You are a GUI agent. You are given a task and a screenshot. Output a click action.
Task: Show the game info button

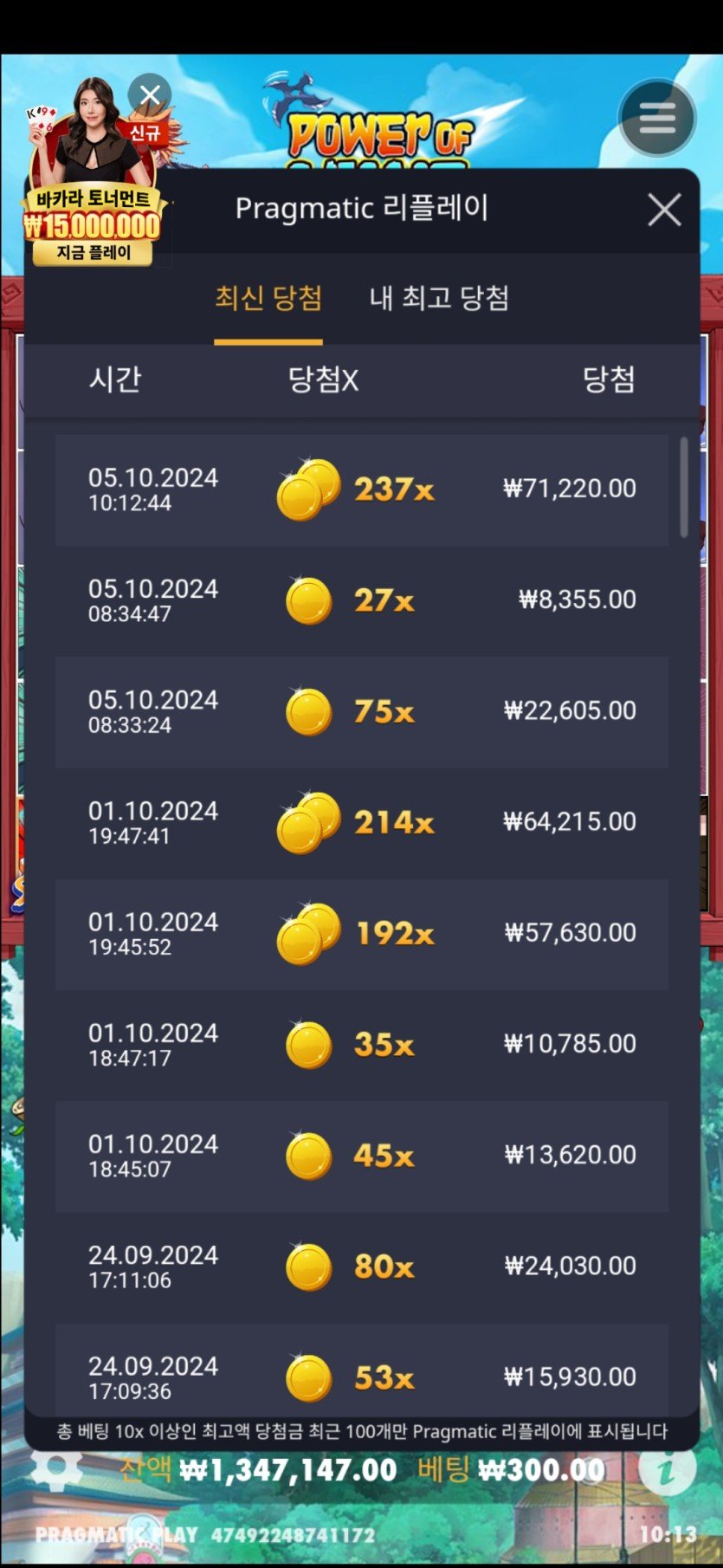tap(667, 1469)
